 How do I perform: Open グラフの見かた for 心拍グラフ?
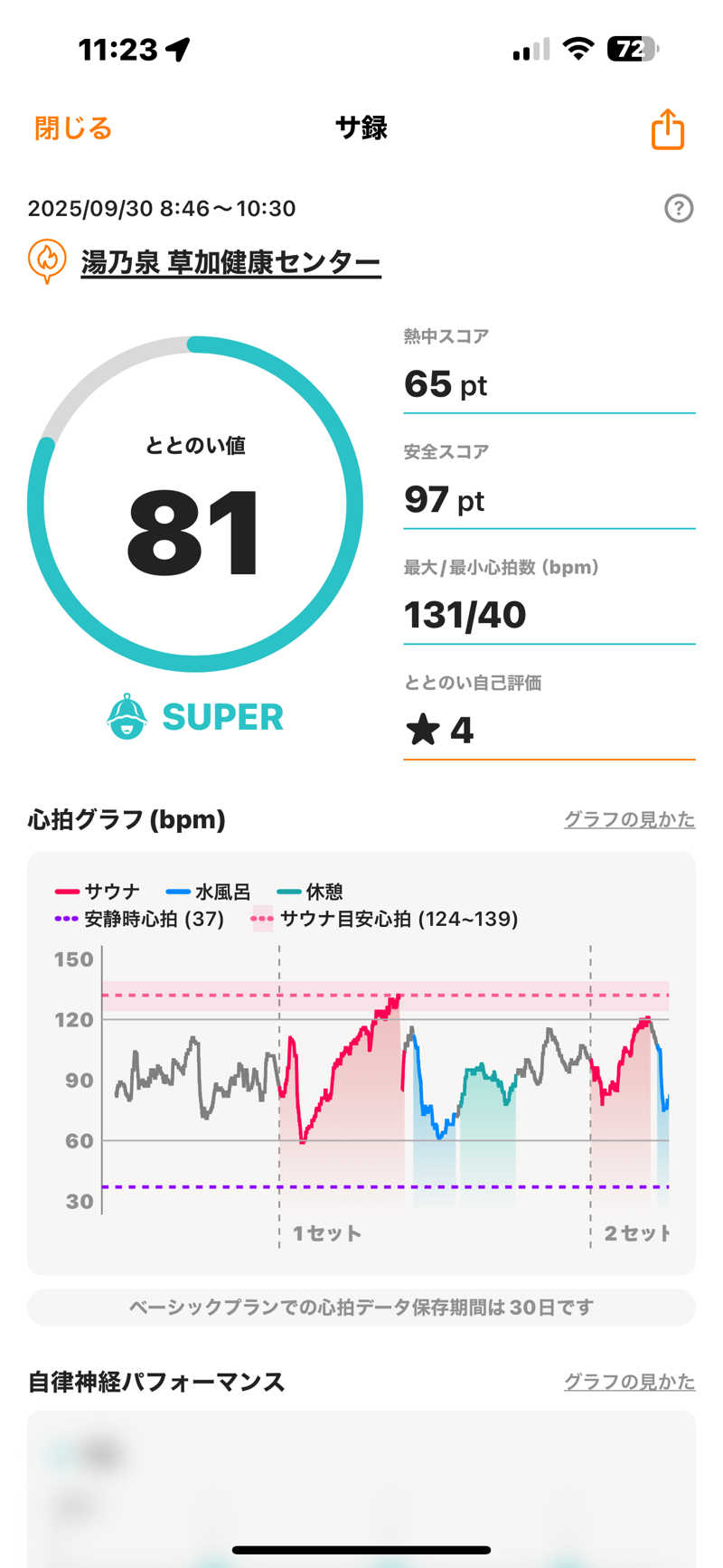[629, 819]
